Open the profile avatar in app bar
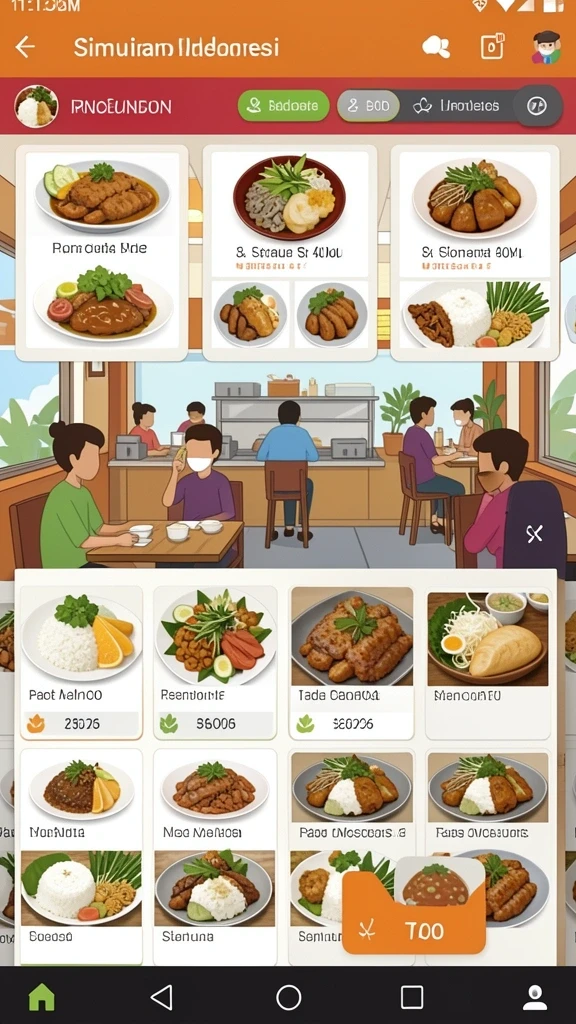 pyautogui.click(x=546, y=47)
